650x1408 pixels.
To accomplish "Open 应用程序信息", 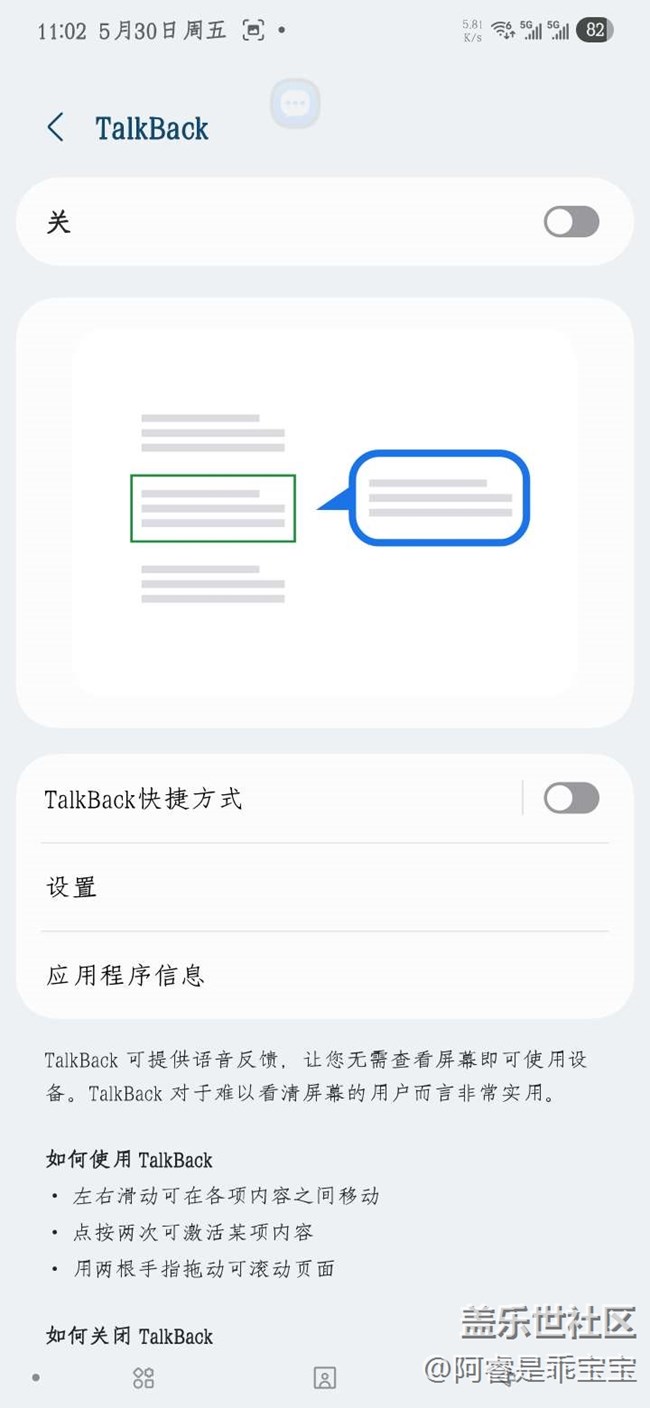I will pyautogui.click(x=325, y=975).
